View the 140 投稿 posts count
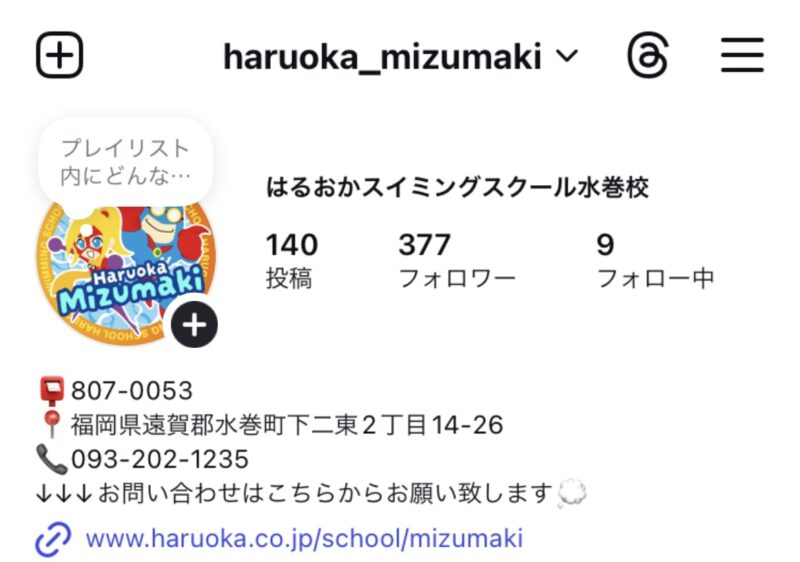The width and height of the screenshot is (800, 562). pyautogui.click(x=291, y=259)
